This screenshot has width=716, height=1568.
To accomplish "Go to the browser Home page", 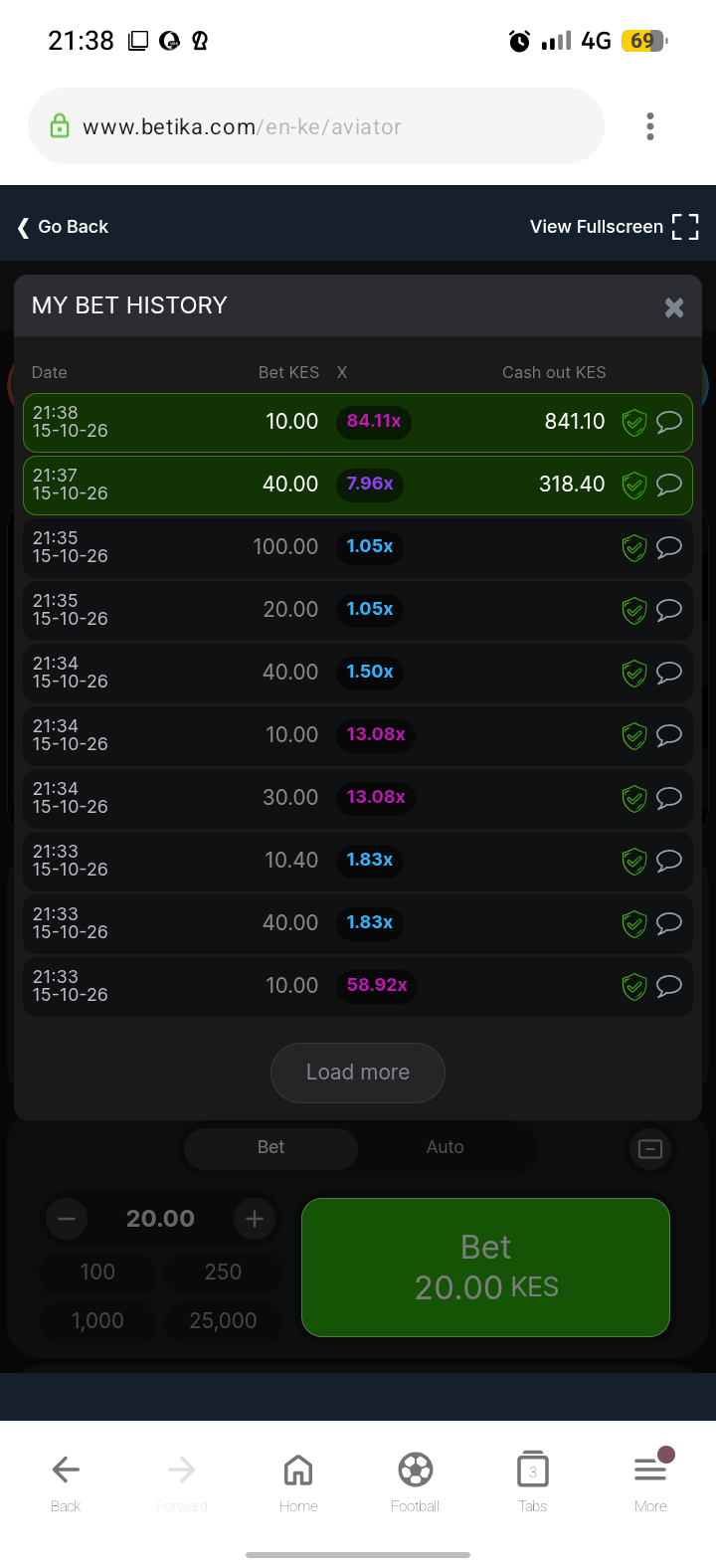I will coord(298,1481).
